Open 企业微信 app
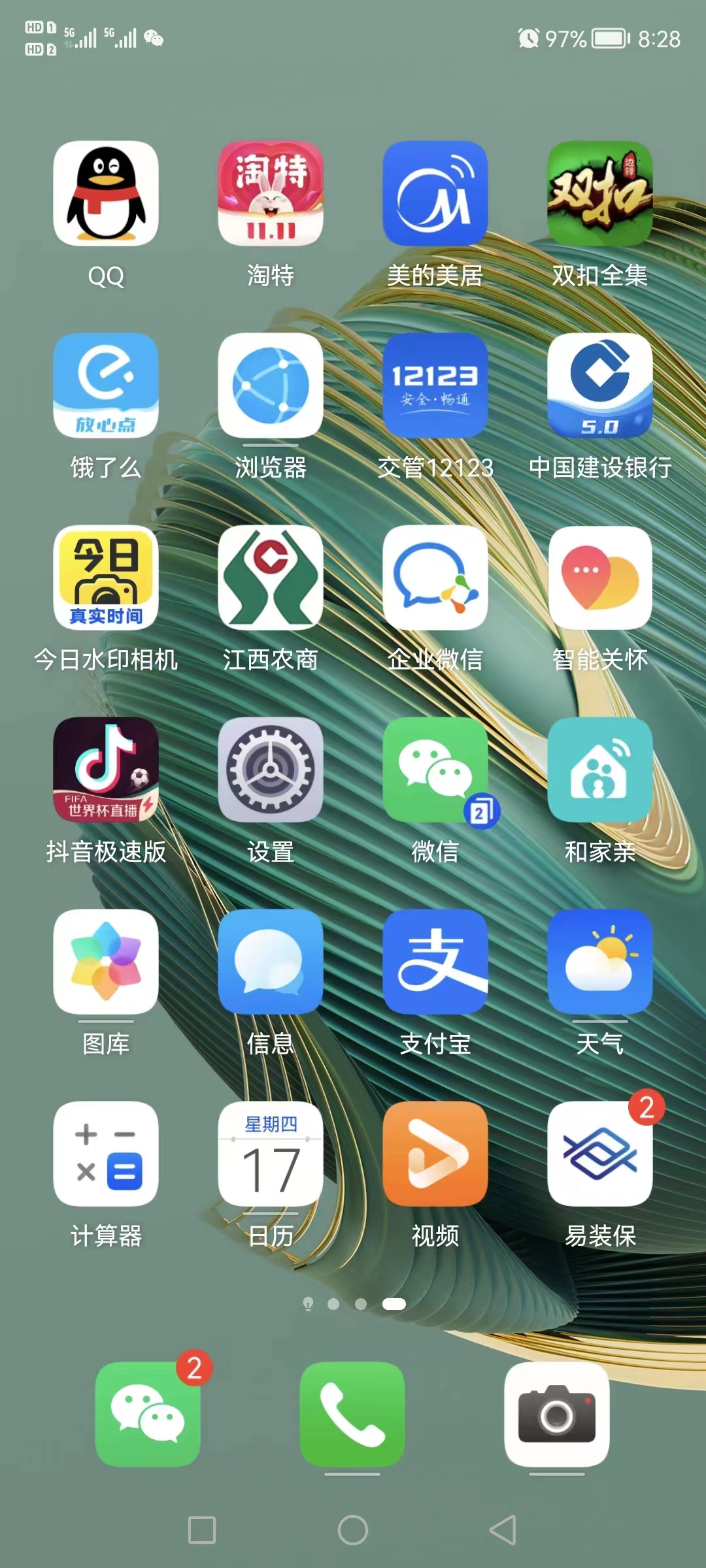Screen dimensions: 706x1568 (x=435, y=578)
